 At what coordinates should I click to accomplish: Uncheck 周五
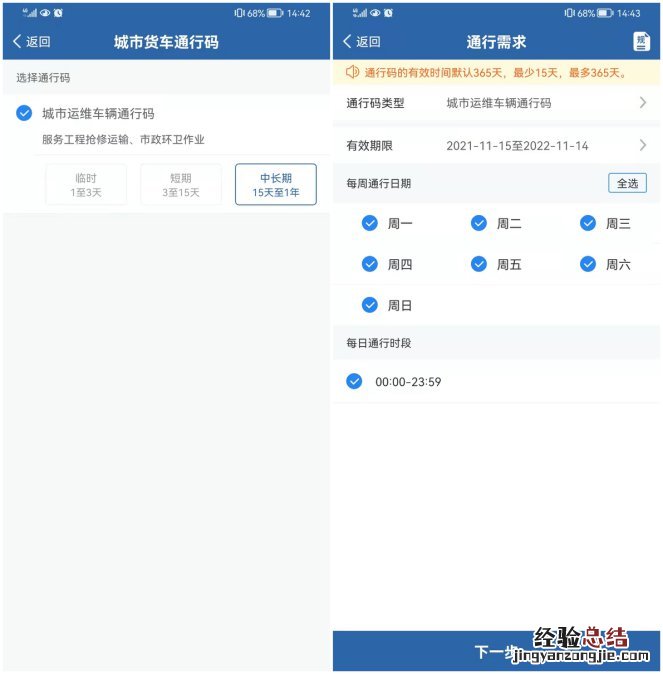point(479,264)
